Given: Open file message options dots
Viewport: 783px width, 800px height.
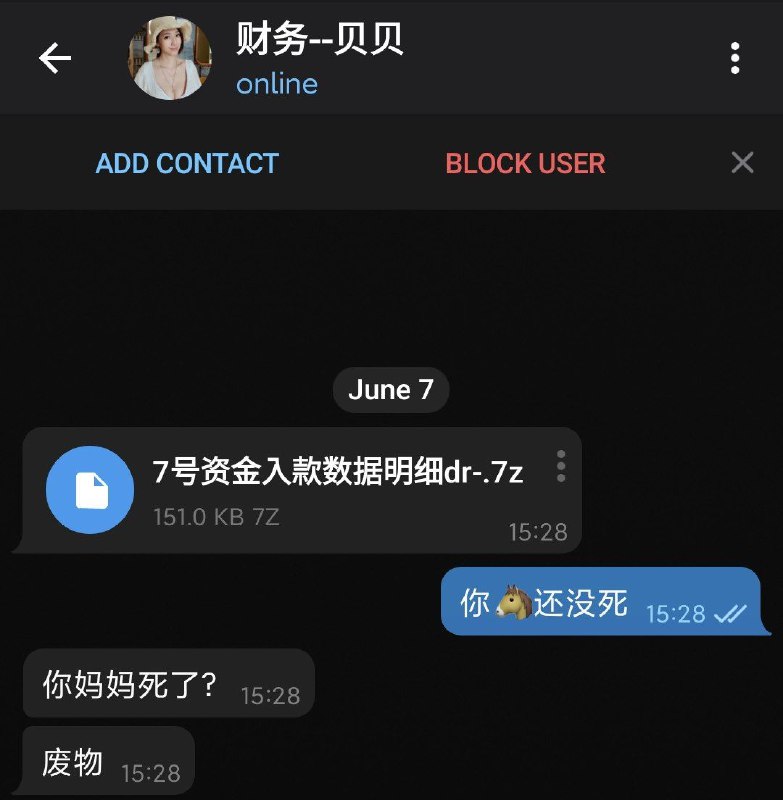Looking at the screenshot, I should [561, 465].
